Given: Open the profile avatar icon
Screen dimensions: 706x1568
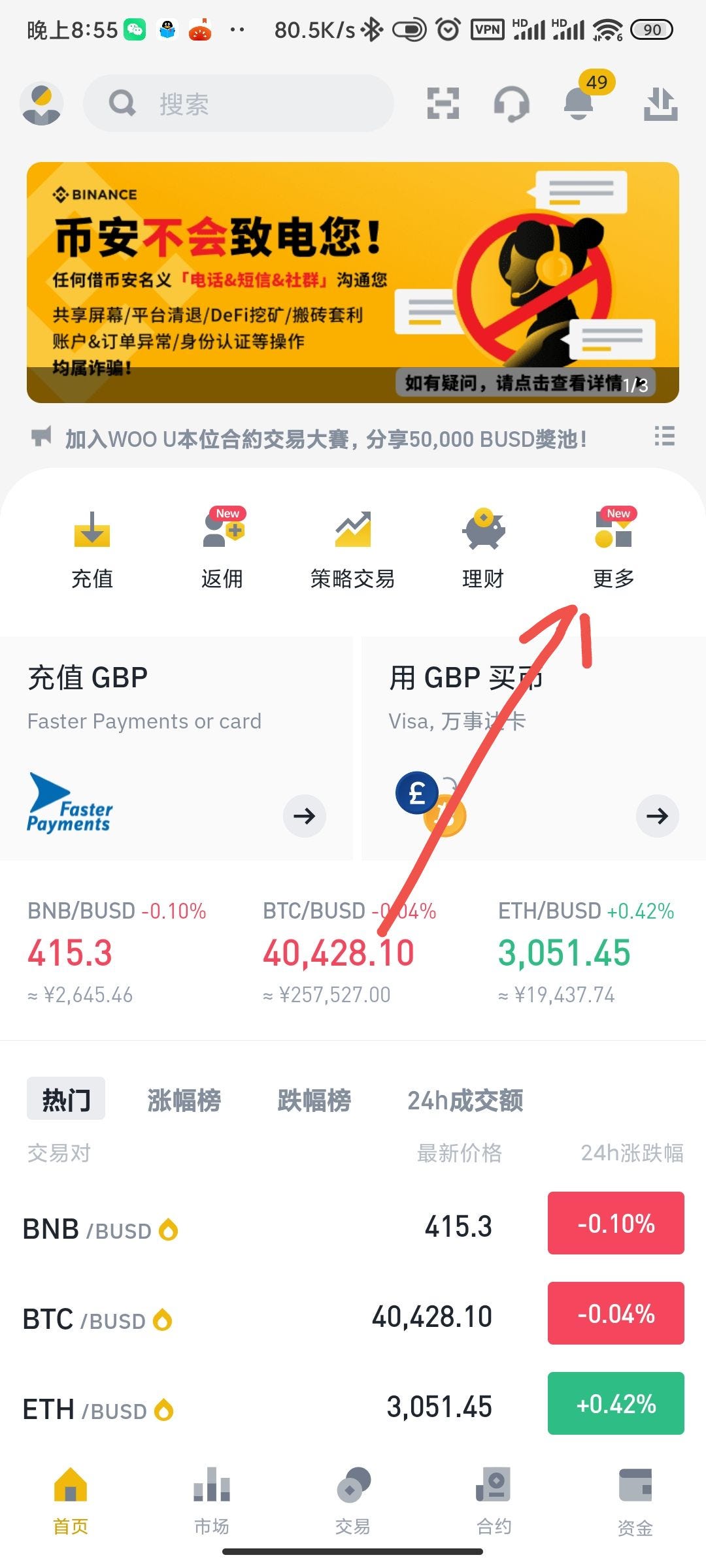Looking at the screenshot, I should pos(41,104).
